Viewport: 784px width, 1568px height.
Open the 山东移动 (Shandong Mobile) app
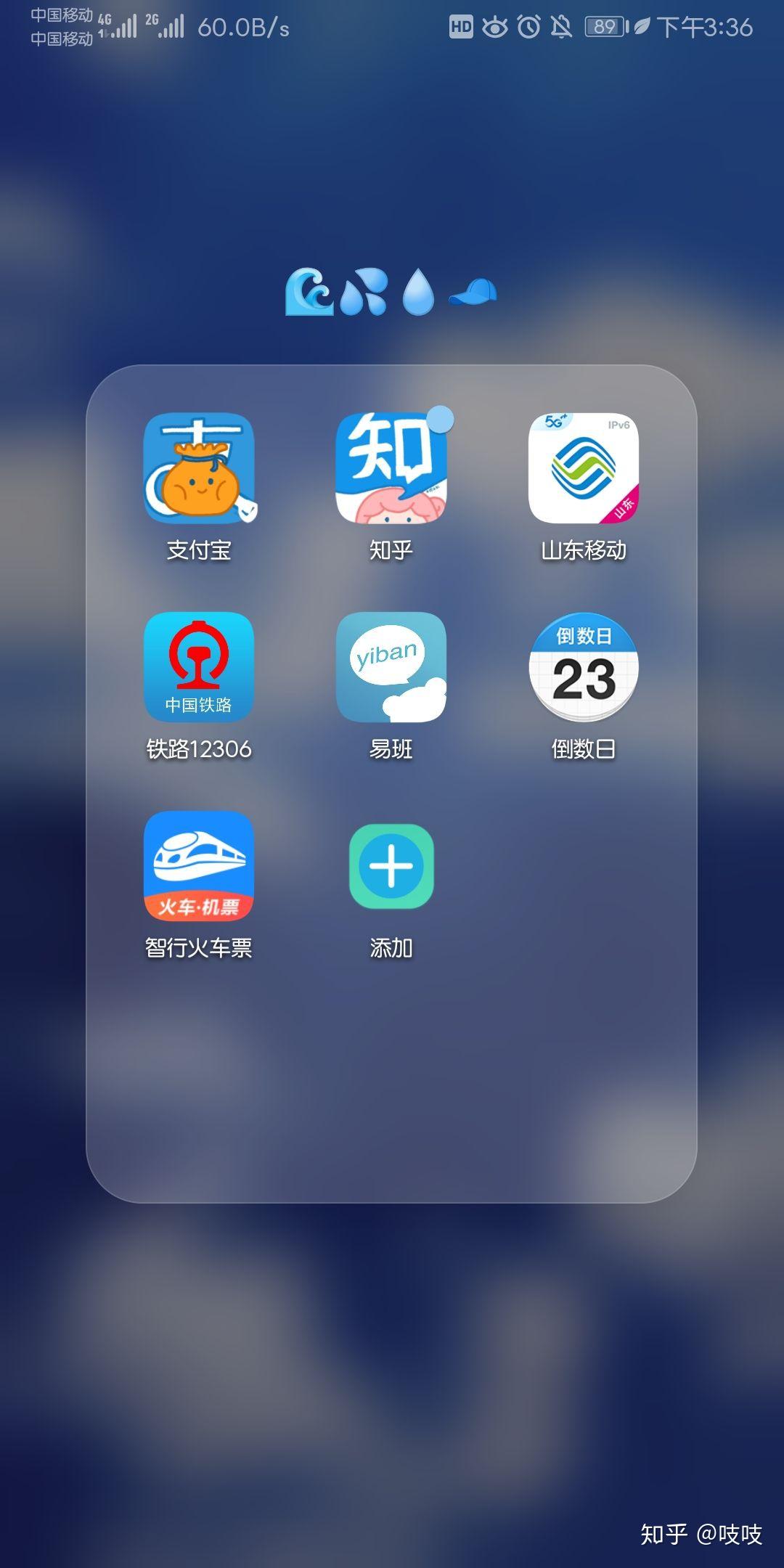pos(582,468)
